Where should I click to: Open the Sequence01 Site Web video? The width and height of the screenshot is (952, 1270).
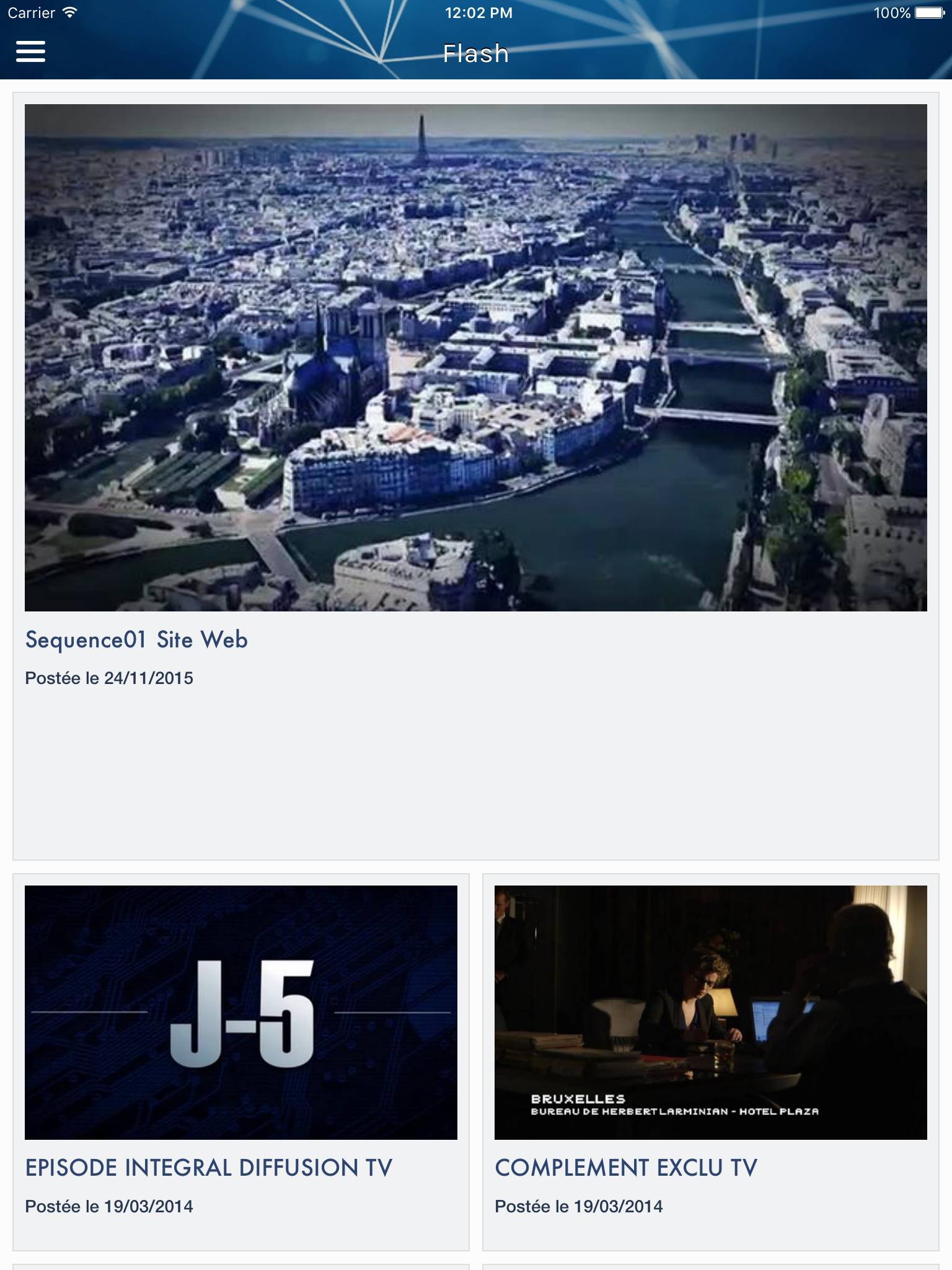[476, 358]
